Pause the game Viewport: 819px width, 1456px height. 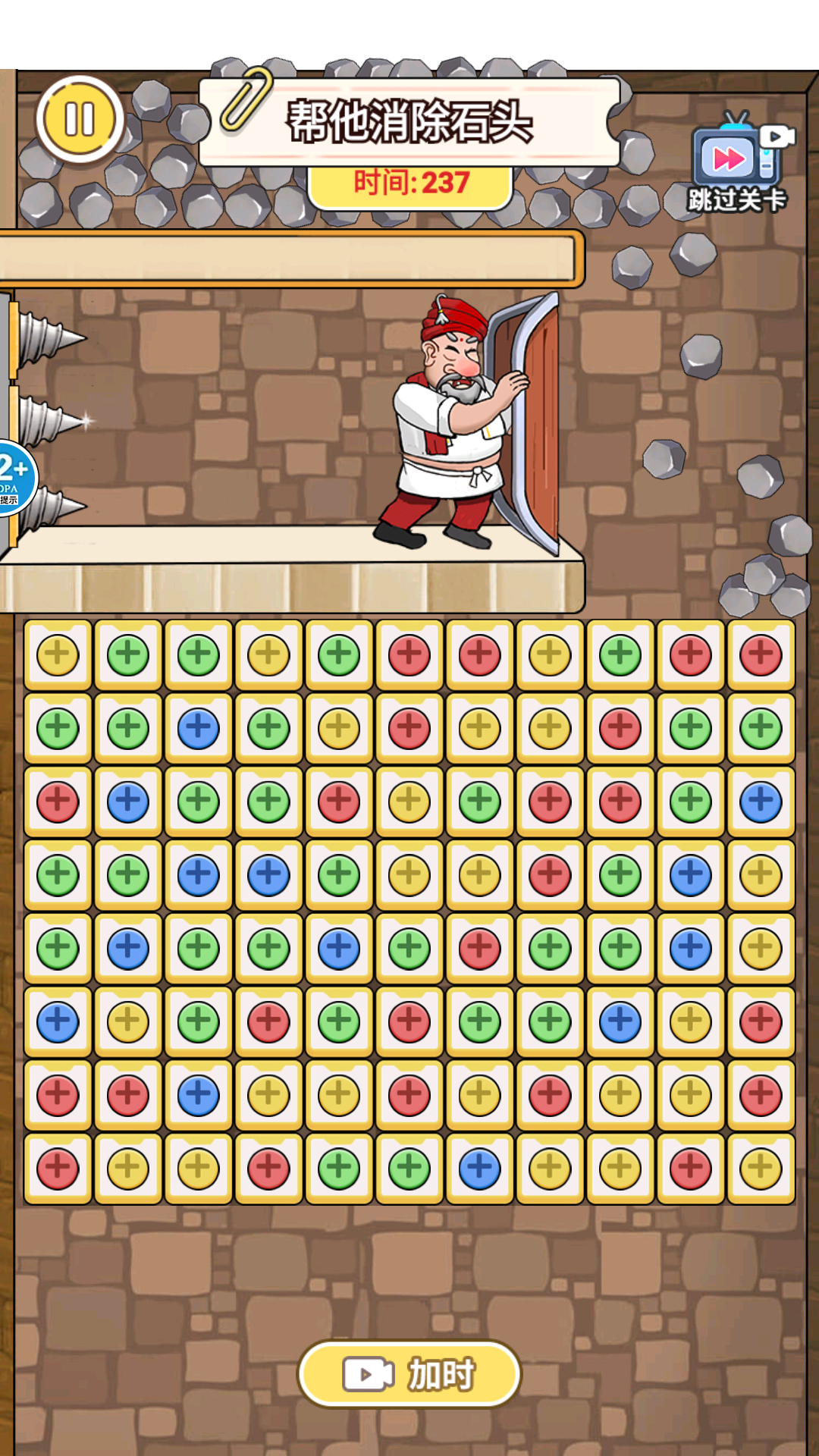[x=80, y=119]
